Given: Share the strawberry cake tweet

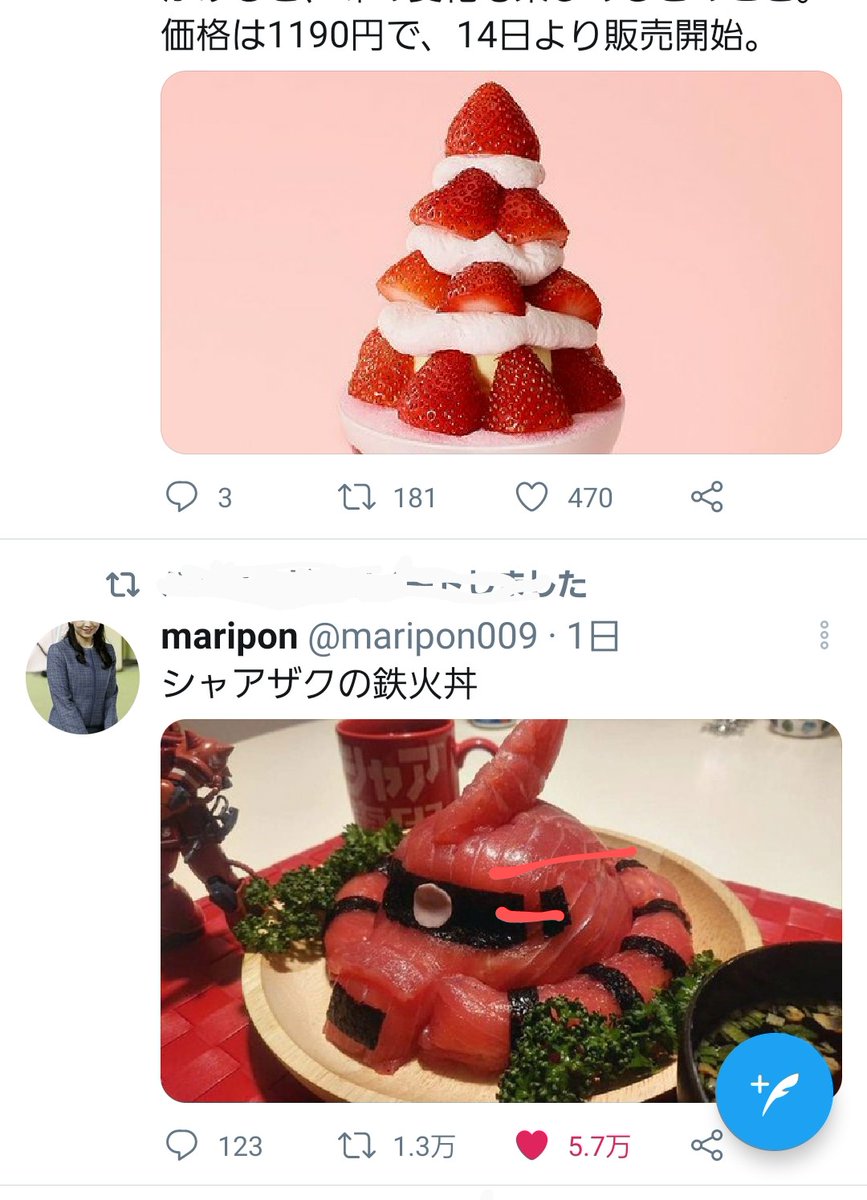Looking at the screenshot, I should point(707,497).
